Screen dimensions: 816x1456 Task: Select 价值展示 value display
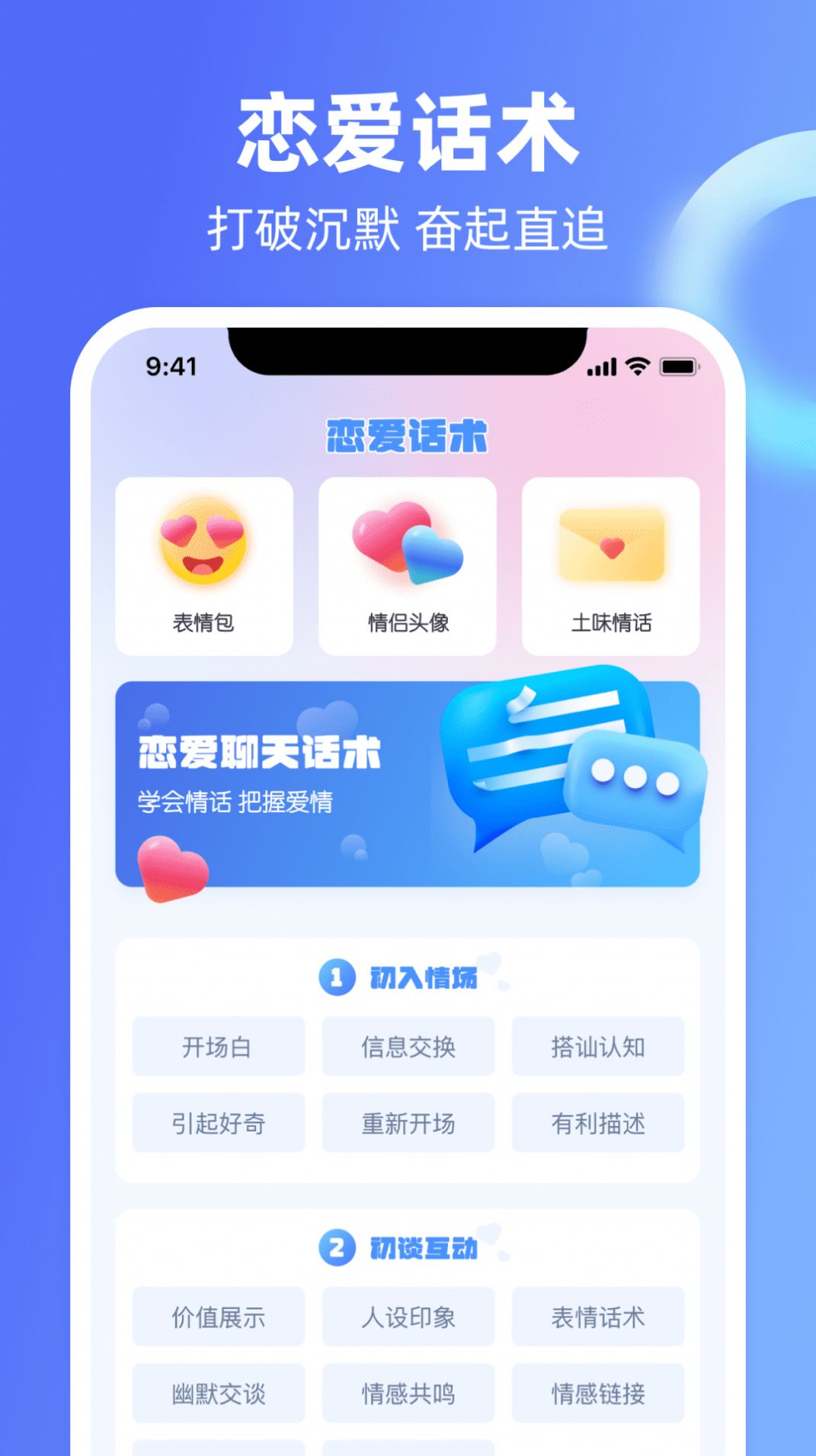pyautogui.click(x=218, y=1317)
